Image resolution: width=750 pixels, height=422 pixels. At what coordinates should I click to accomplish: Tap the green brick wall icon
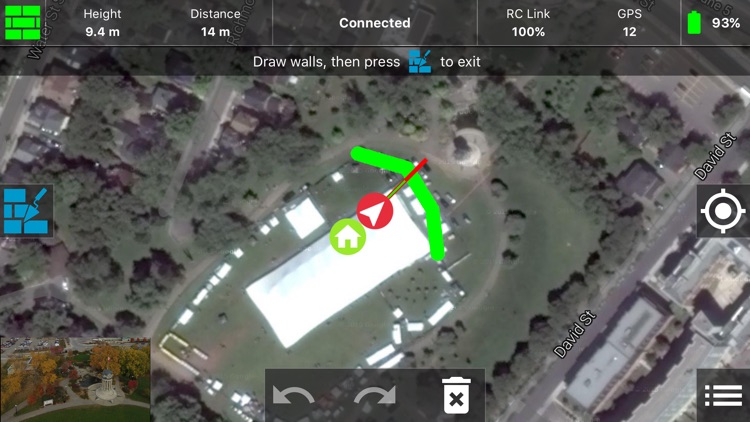[22, 22]
